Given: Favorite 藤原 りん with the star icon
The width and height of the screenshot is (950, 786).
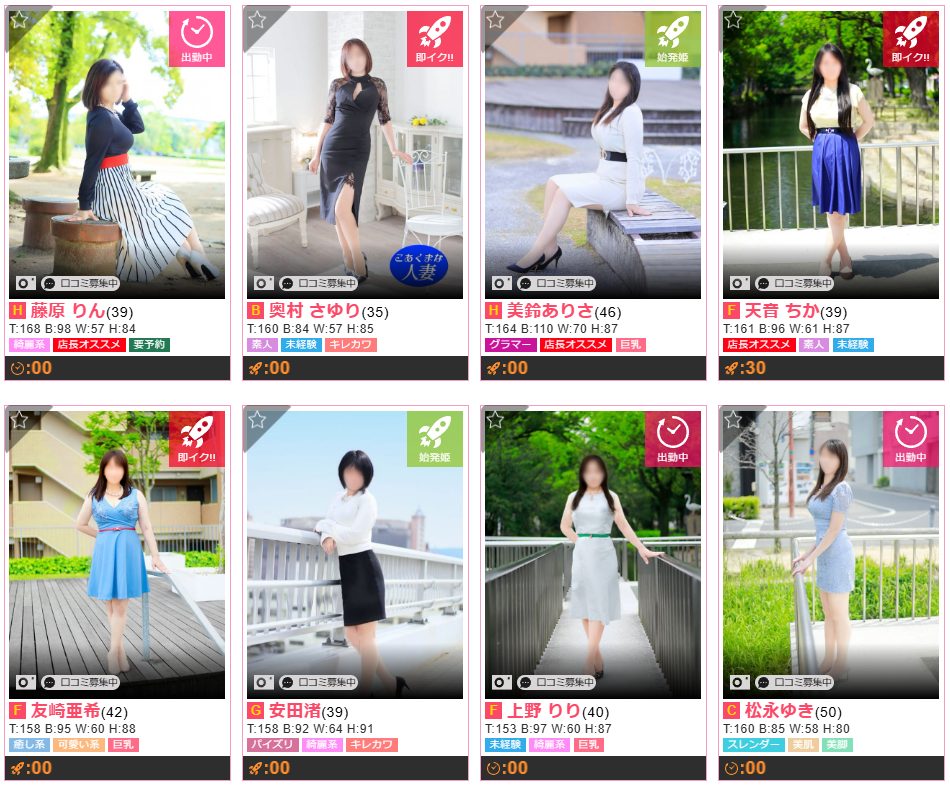Looking at the screenshot, I should click(19, 20).
